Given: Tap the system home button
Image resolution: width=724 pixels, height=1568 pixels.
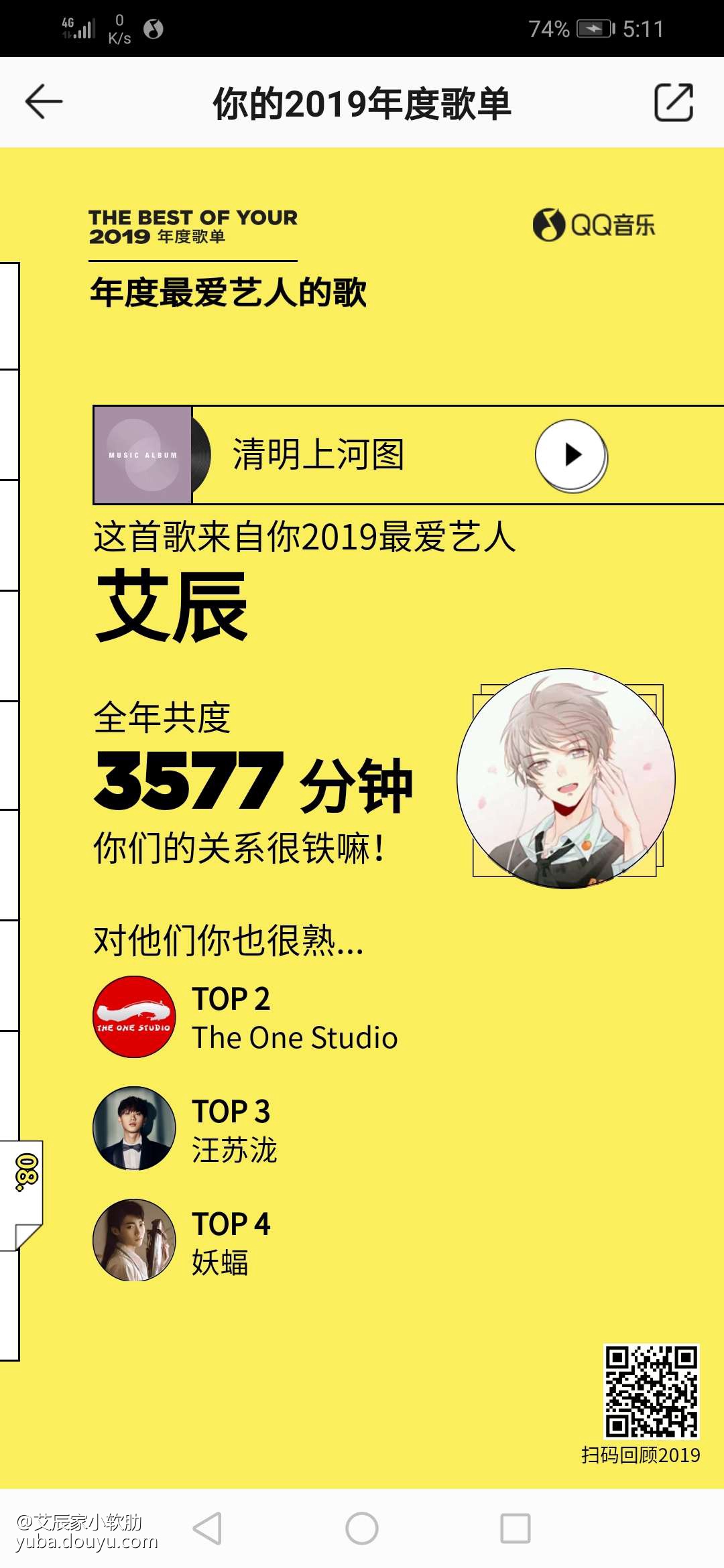Looking at the screenshot, I should click(362, 1528).
